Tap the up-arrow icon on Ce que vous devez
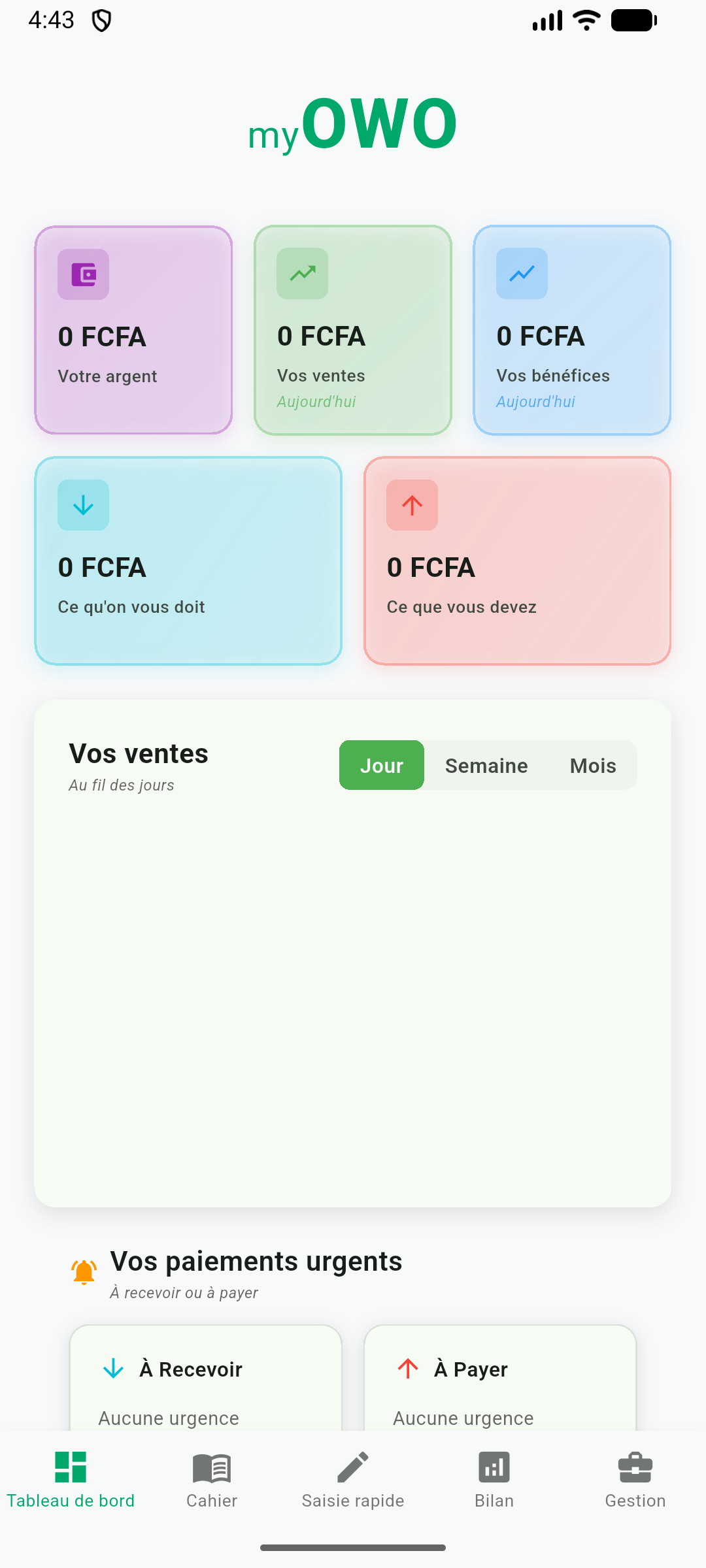706x1568 pixels. [x=412, y=504]
